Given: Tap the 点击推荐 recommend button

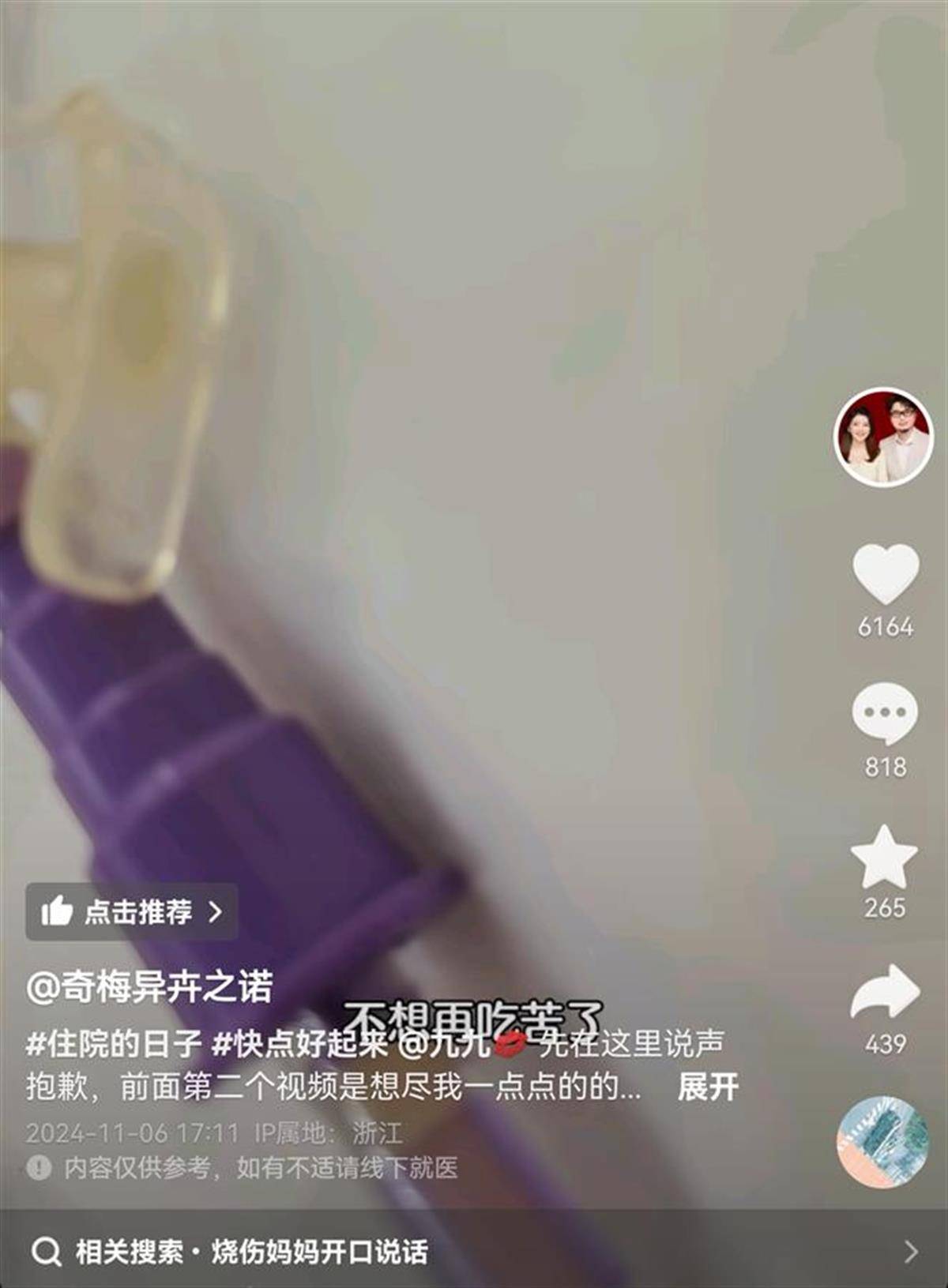Looking at the screenshot, I should [x=131, y=912].
